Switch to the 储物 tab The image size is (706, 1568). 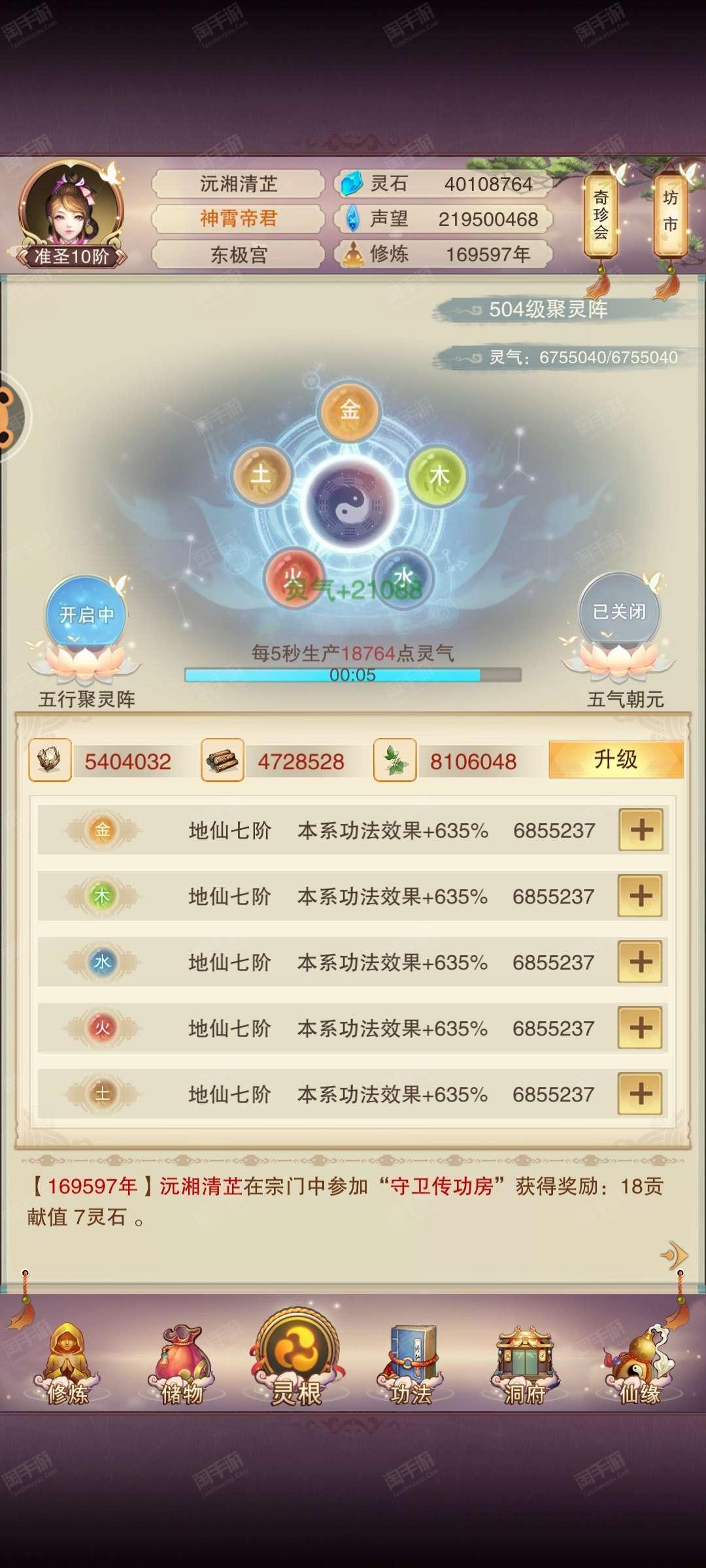pyautogui.click(x=182, y=1364)
